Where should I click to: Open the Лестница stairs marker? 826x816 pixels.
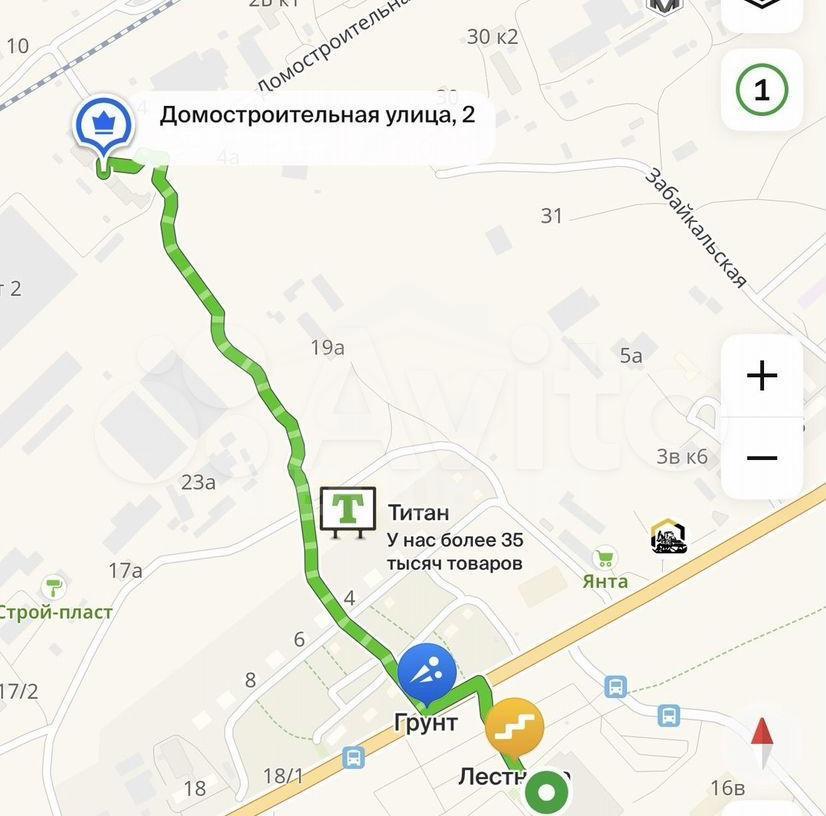pyautogui.click(x=514, y=727)
